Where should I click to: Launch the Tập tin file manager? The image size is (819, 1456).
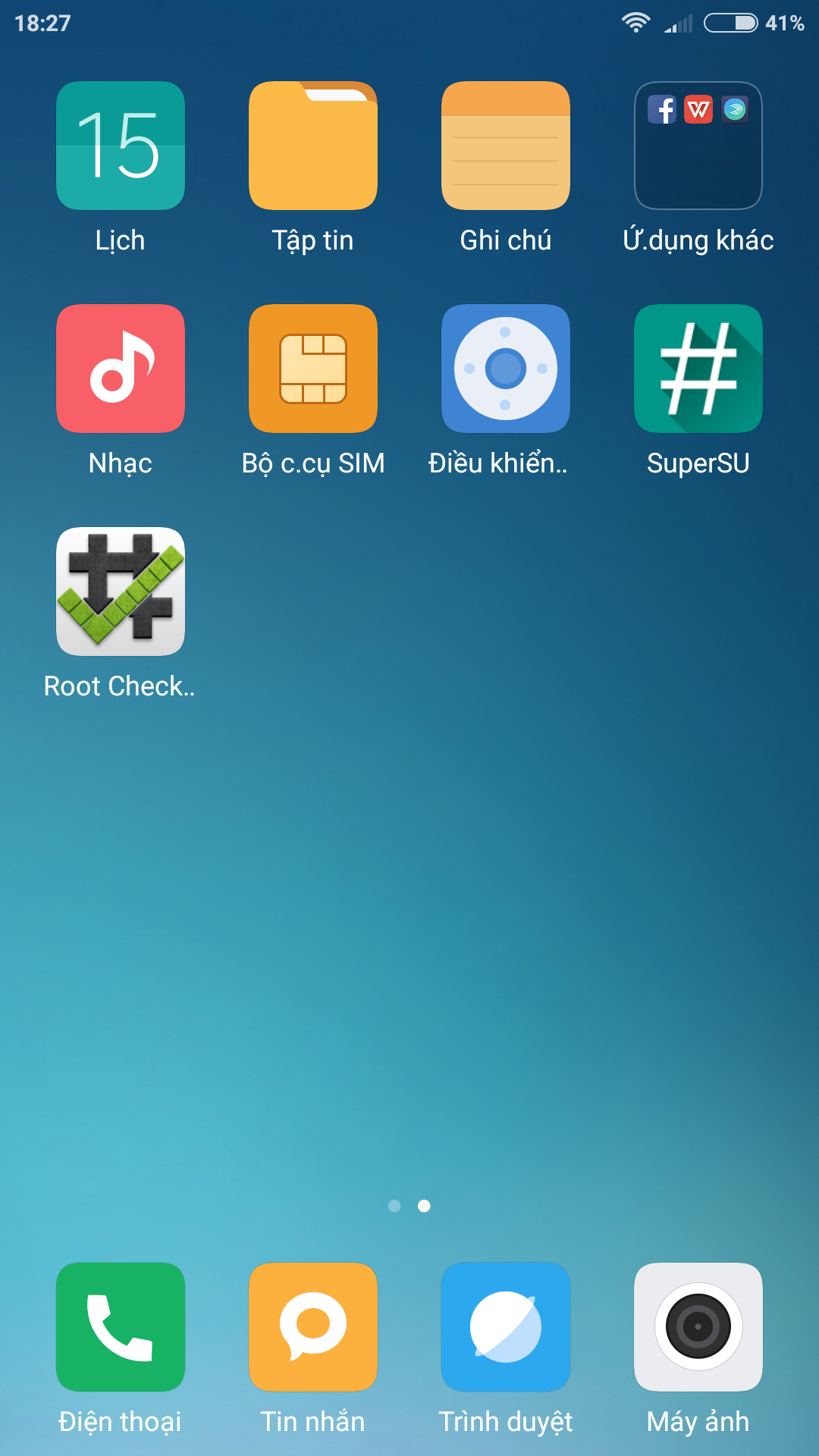click(313, 146)
